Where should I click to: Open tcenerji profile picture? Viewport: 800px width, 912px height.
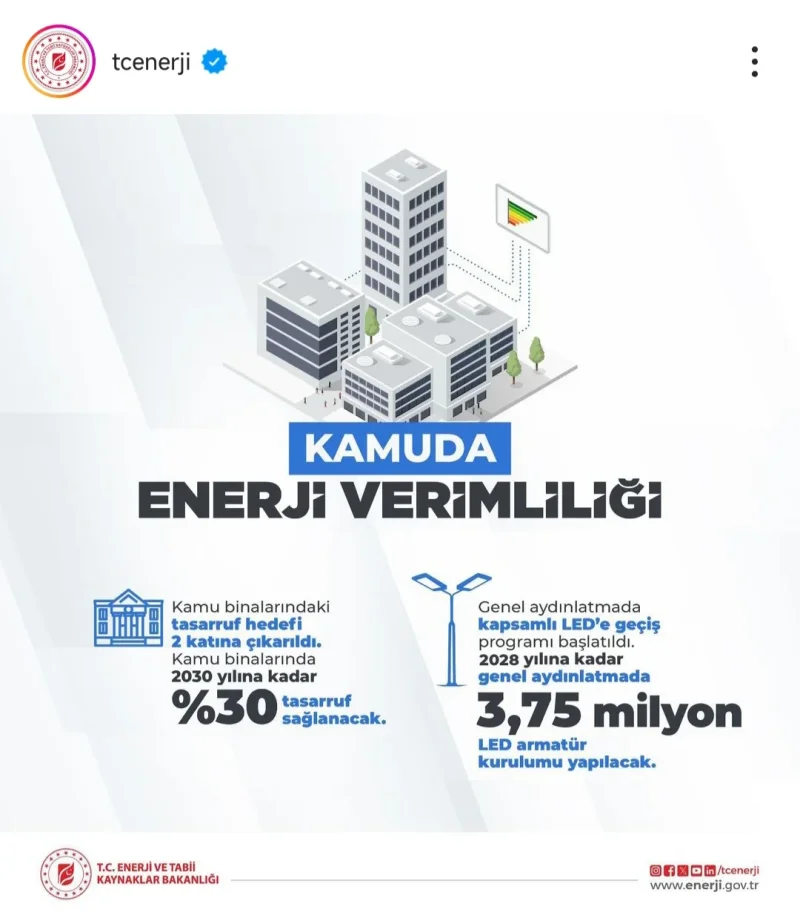pyautogui.click(x=57, y=61)
